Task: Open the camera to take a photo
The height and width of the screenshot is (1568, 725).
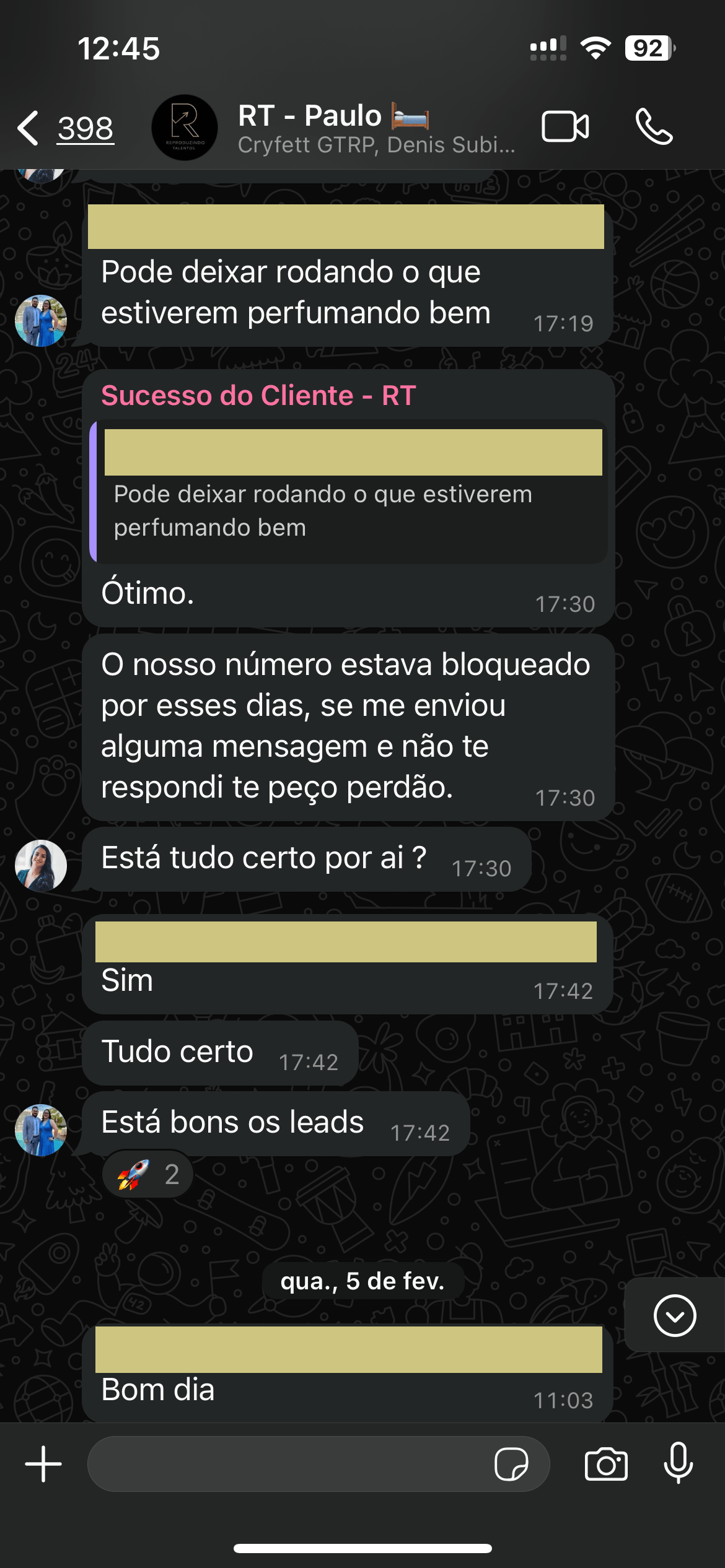Action: coord(605,1464)
